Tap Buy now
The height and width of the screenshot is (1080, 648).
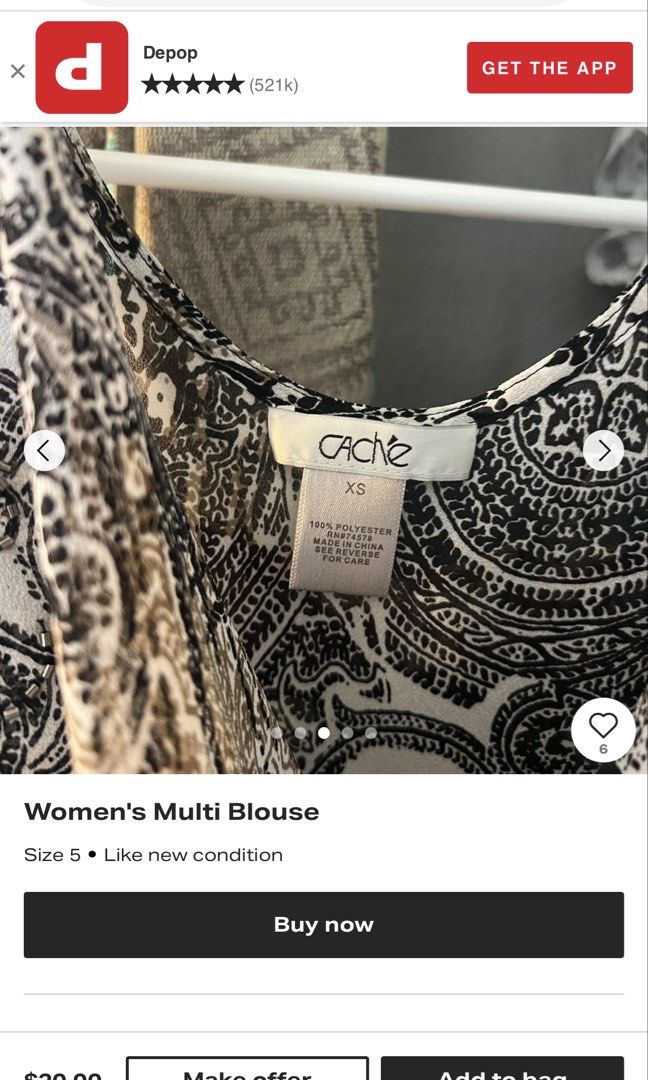324,924
